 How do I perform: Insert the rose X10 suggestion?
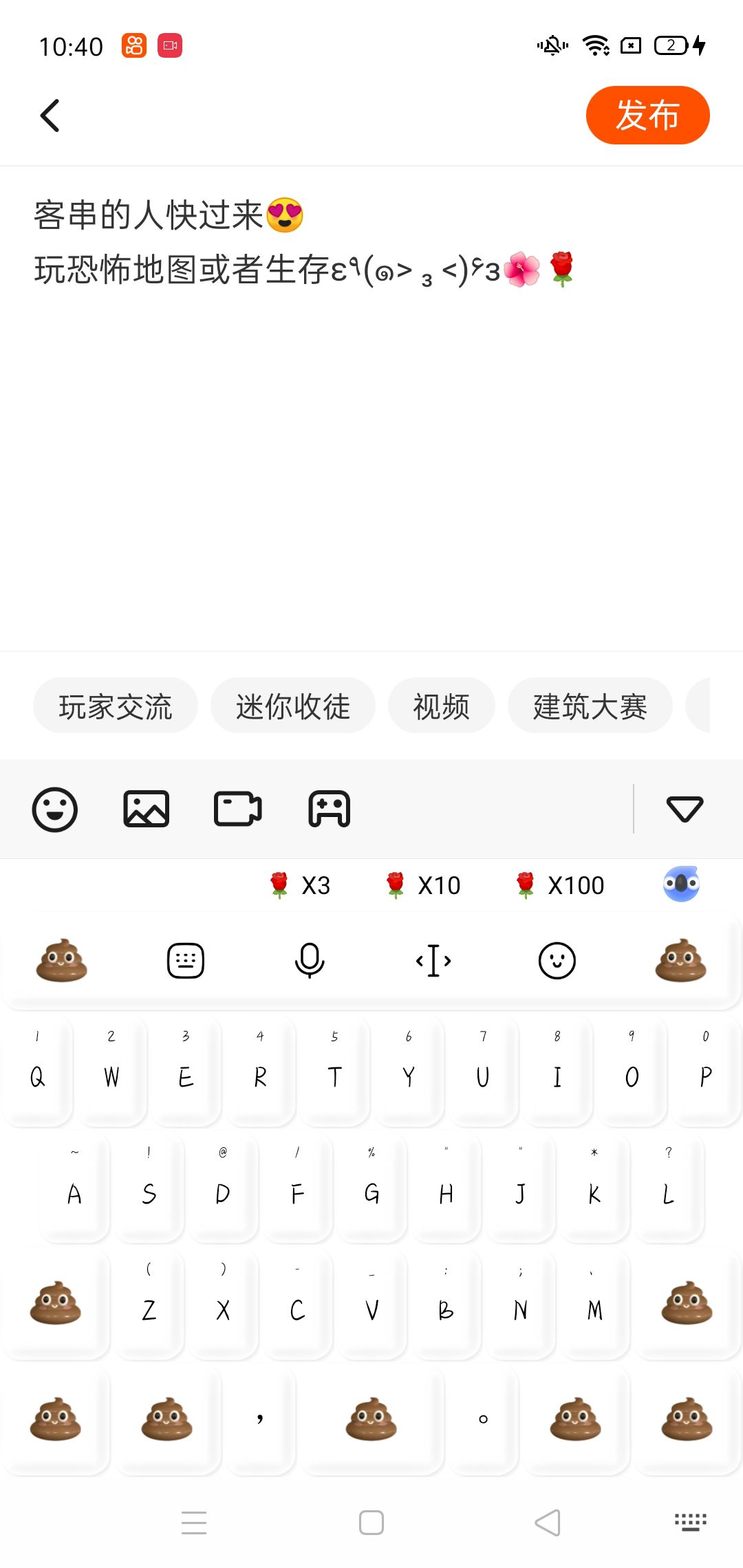[422, 885]
